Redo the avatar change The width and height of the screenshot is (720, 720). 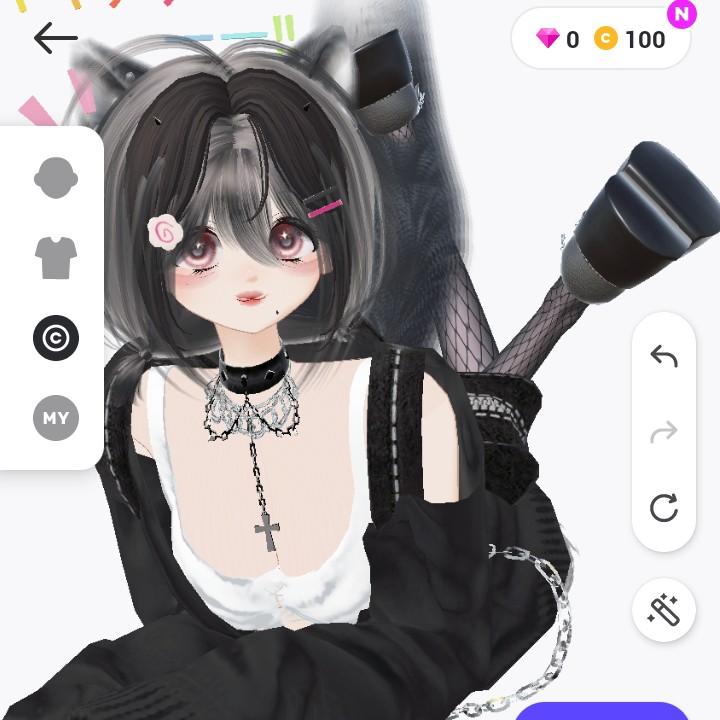[x=664, y=432]
